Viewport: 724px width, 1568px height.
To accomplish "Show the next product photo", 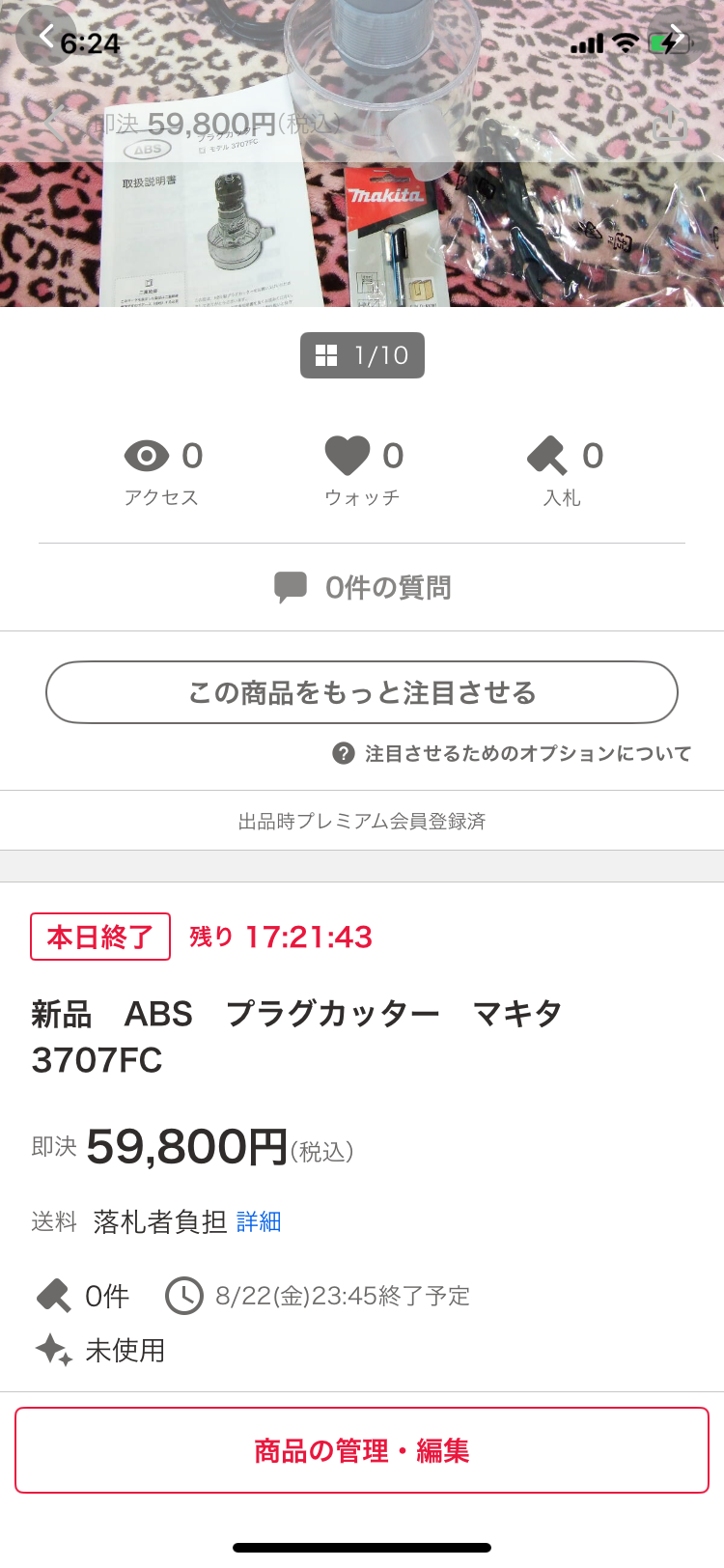I will [676, 36].
